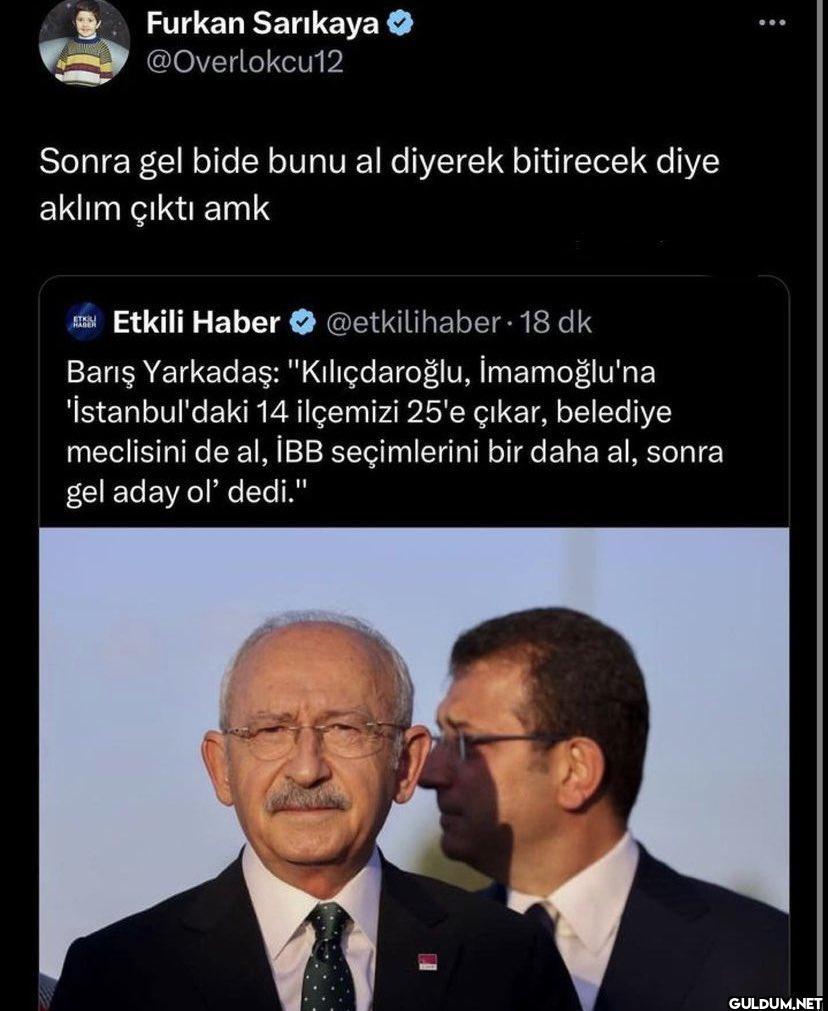Open the tweet's overflow menu
The width and height of the screenshot is (828, 1011).
coord(771,22)
